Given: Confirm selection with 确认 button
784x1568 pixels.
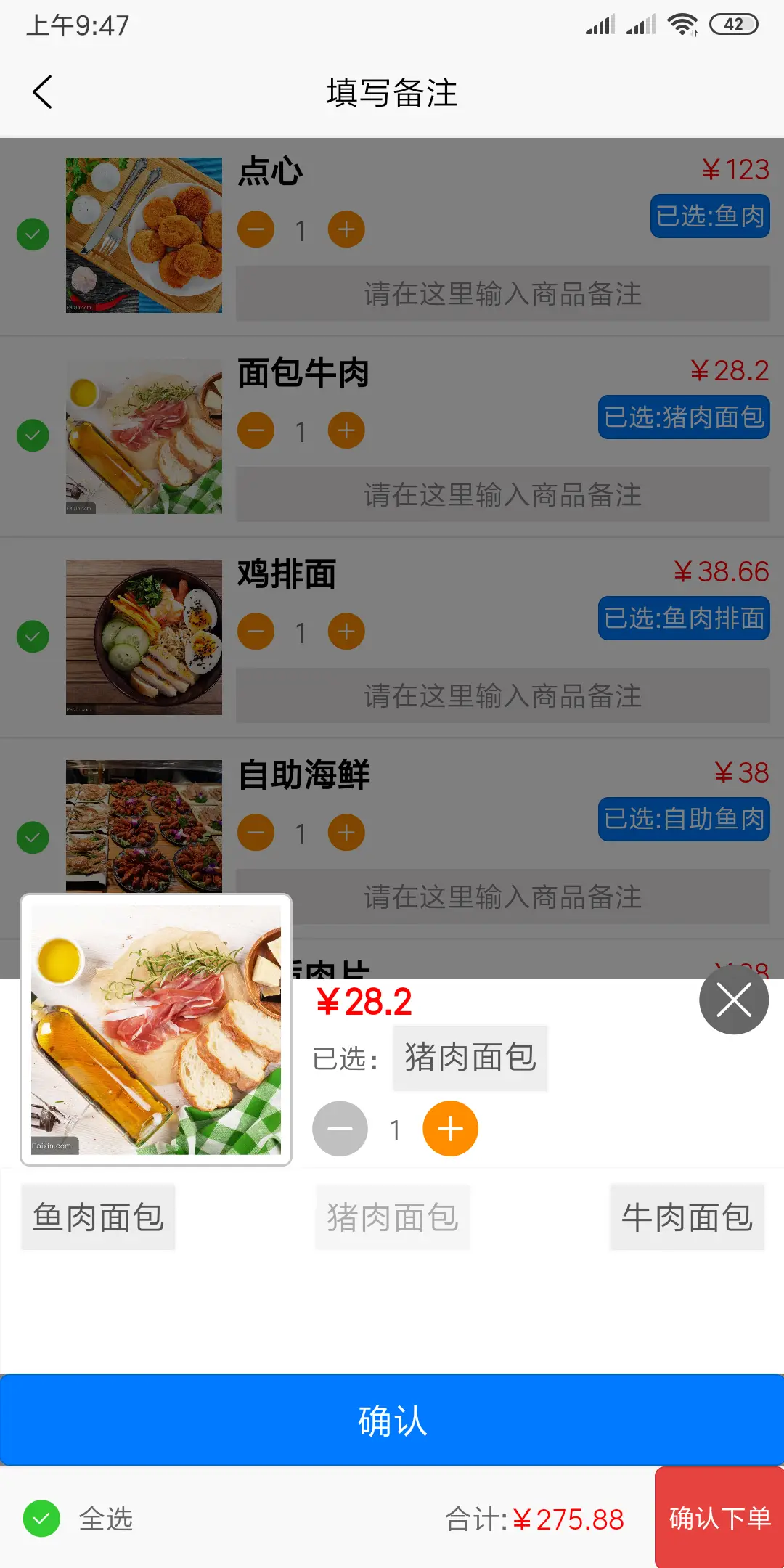Looking at the screenshot, I should click(x=392, y=1420).
